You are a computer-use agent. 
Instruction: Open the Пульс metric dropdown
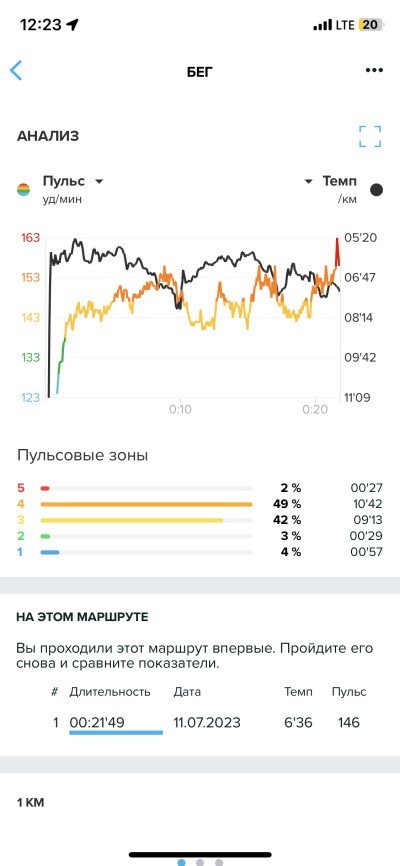(73, 181)
